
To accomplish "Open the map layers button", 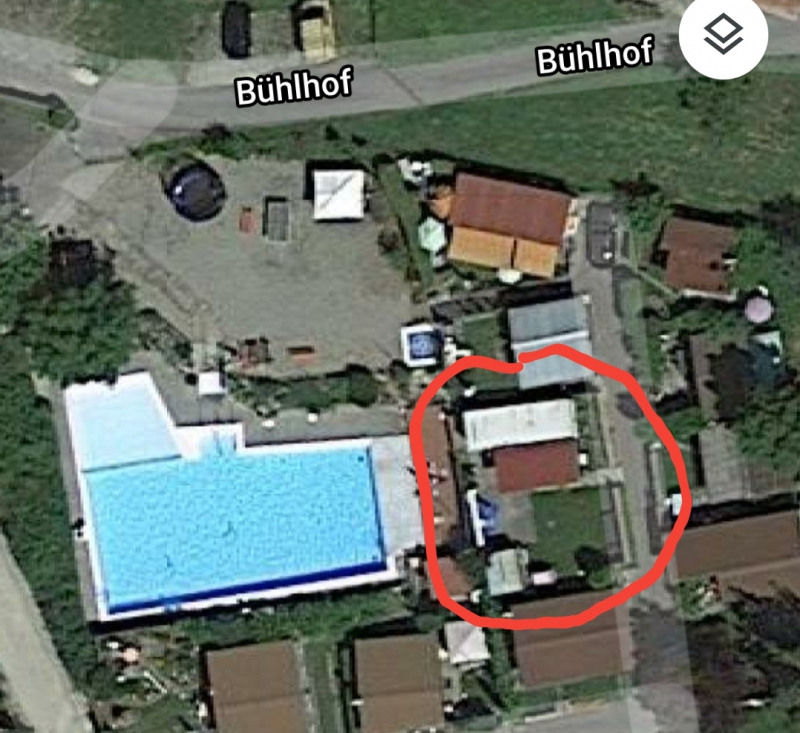I will [723, 37].
